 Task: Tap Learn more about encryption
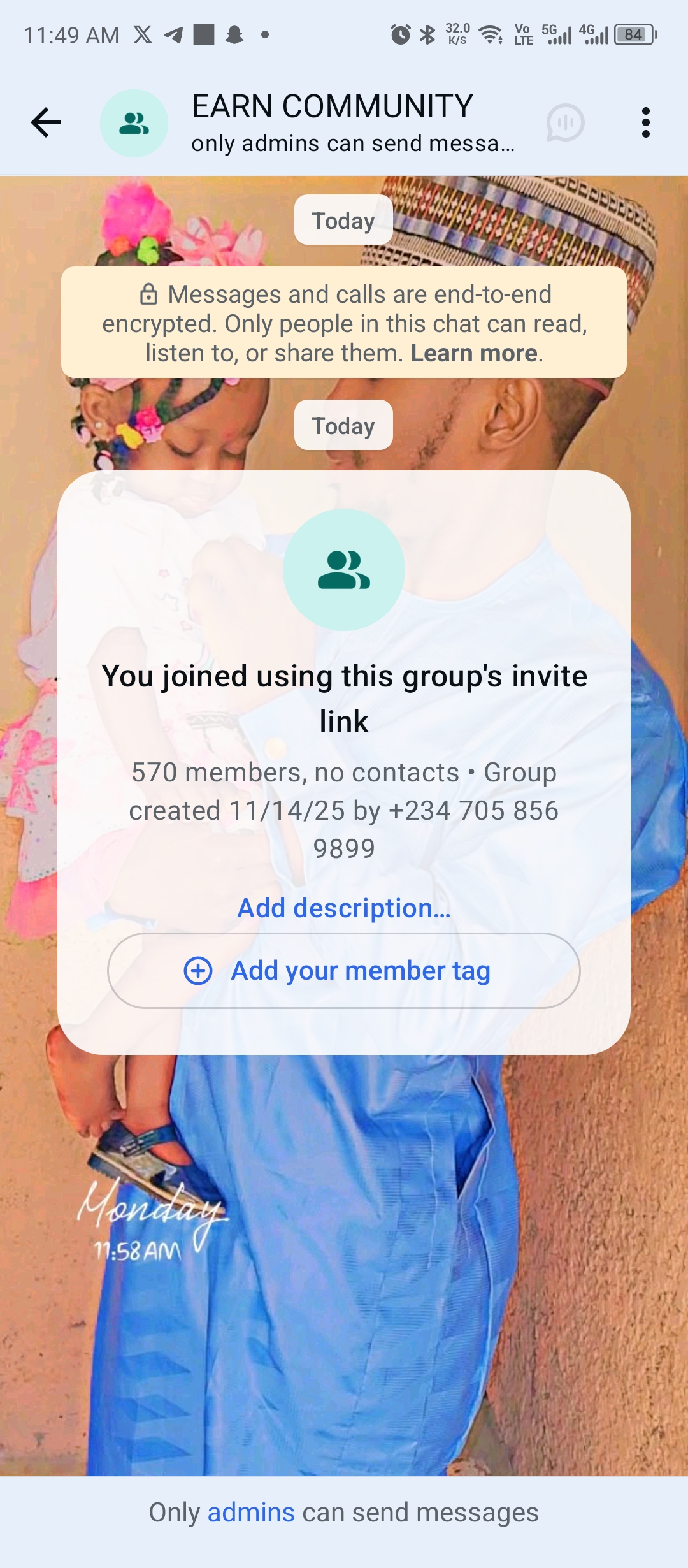(x=474, y=353)
